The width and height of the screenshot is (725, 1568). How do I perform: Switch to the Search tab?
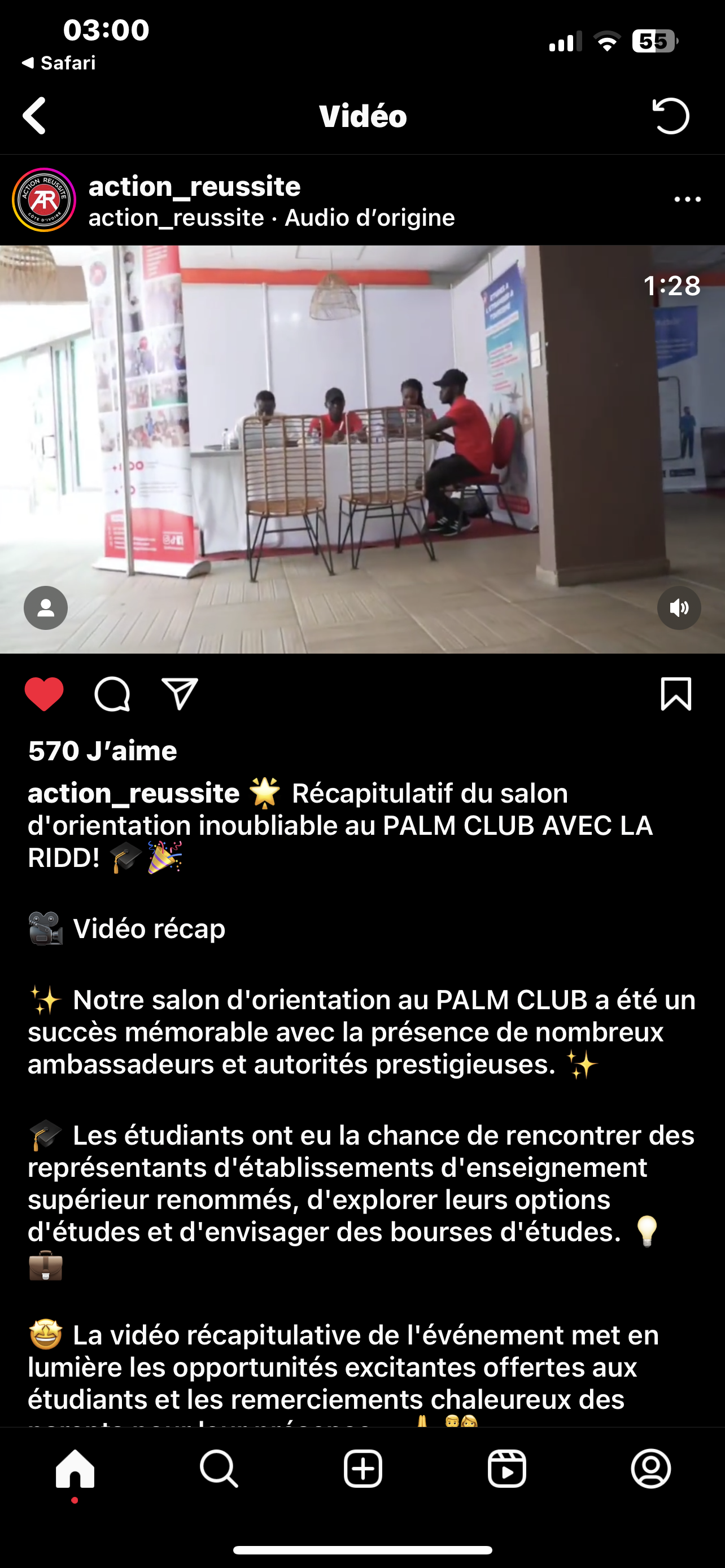(x=219, y=1468)
